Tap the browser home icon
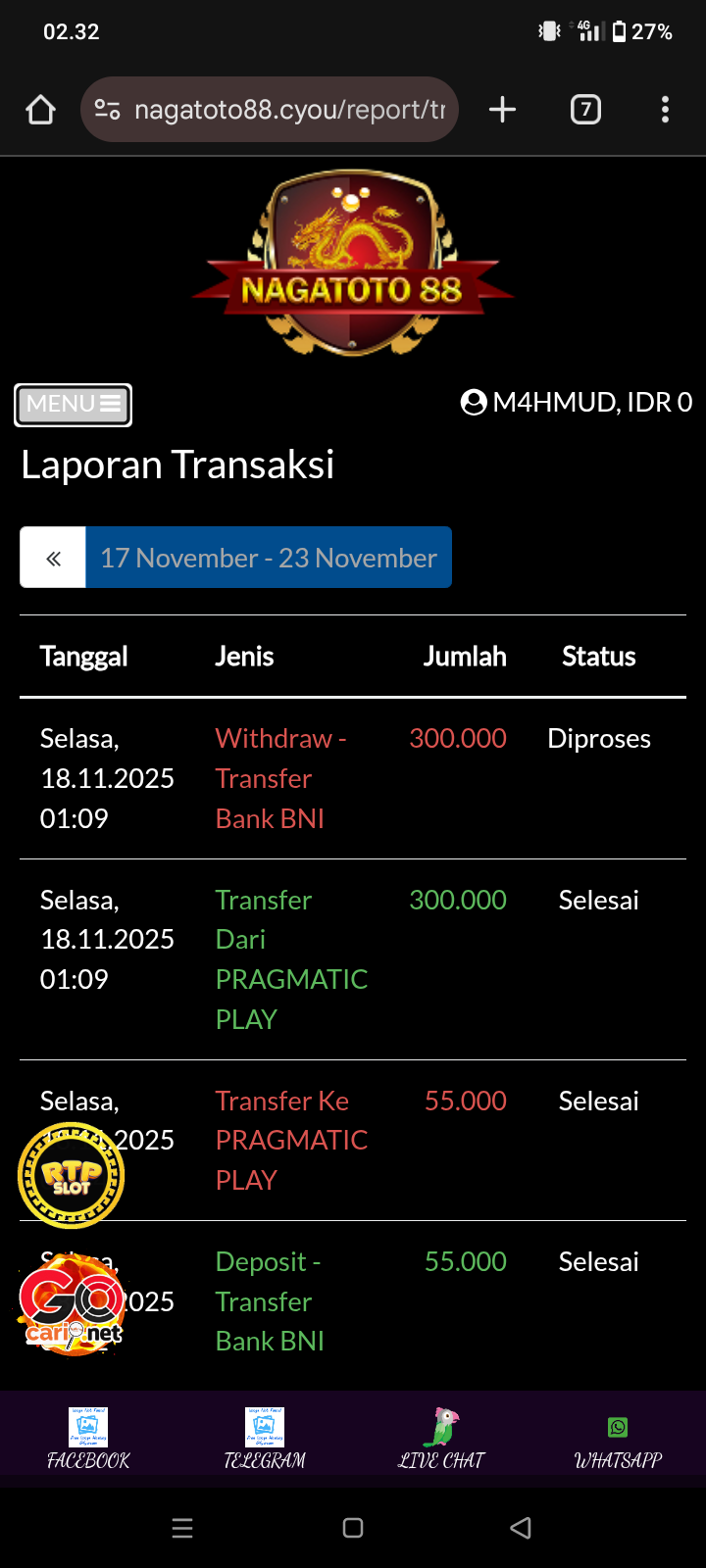Image resolution: width=706 pixels, height=1568 pixels. (x=40, y=110)
